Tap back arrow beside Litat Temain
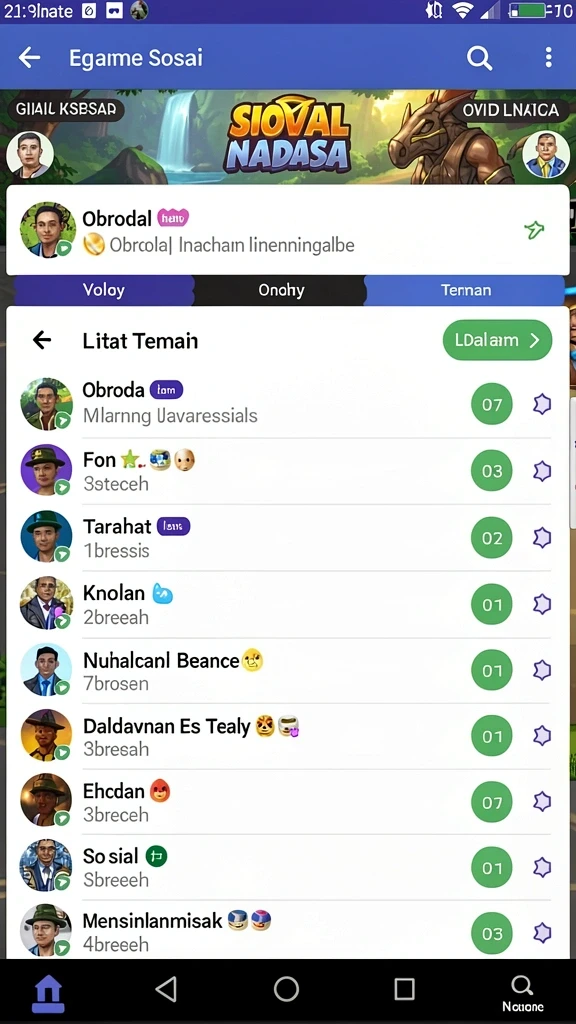576x1024 pixels. tap(42, 340)
